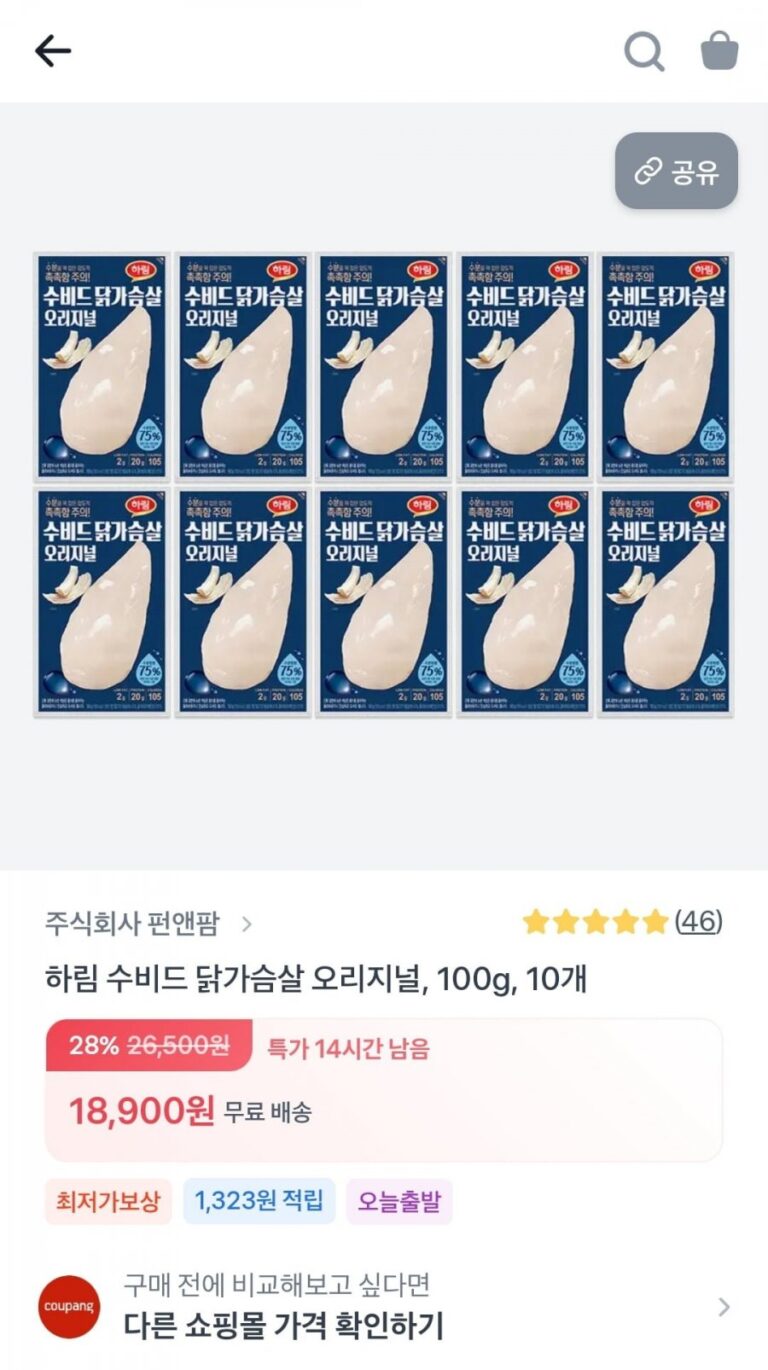Open the chicken breast product image
Image resolution: width=768 pixels, height=1370 pixels.
click(x=384, y=485)
